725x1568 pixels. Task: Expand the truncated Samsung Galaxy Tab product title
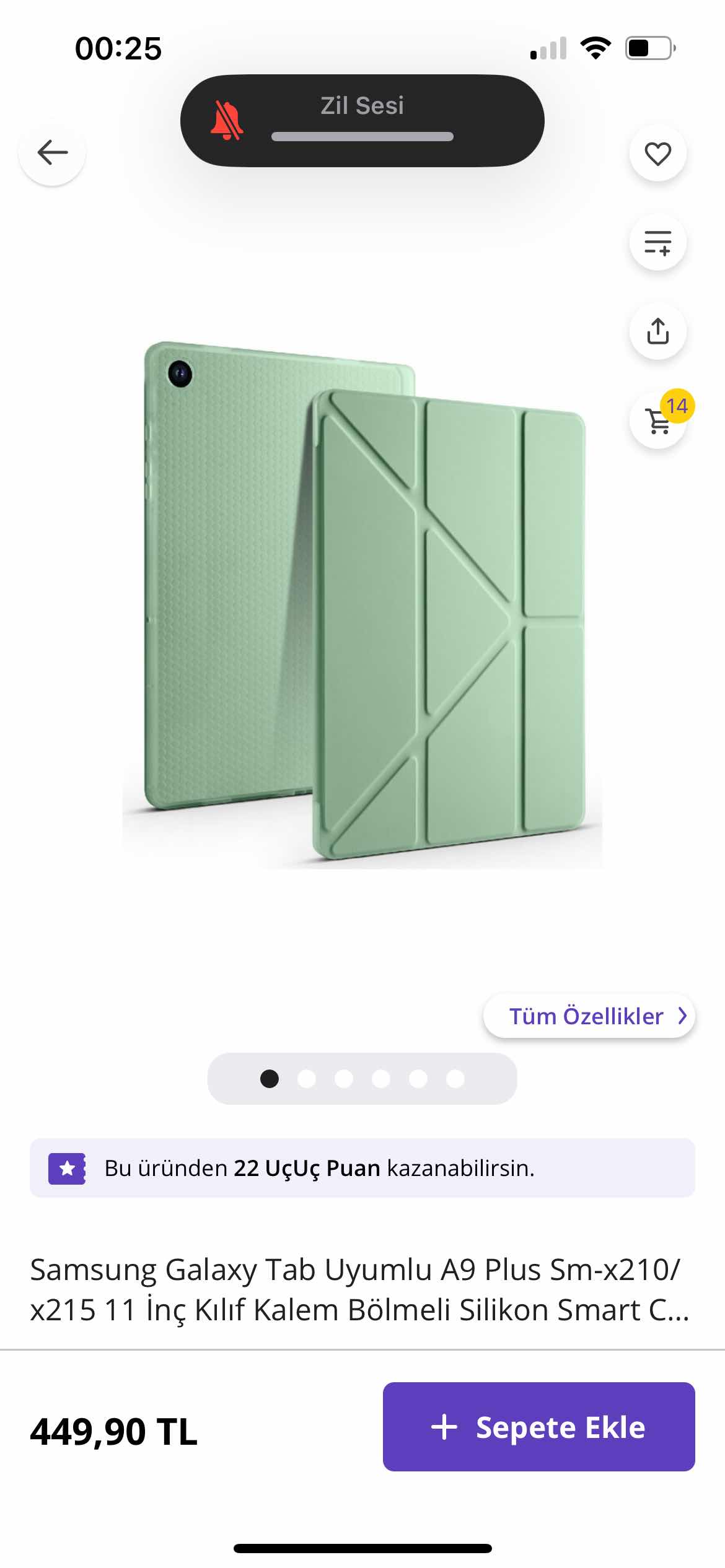pos(359,1289)
